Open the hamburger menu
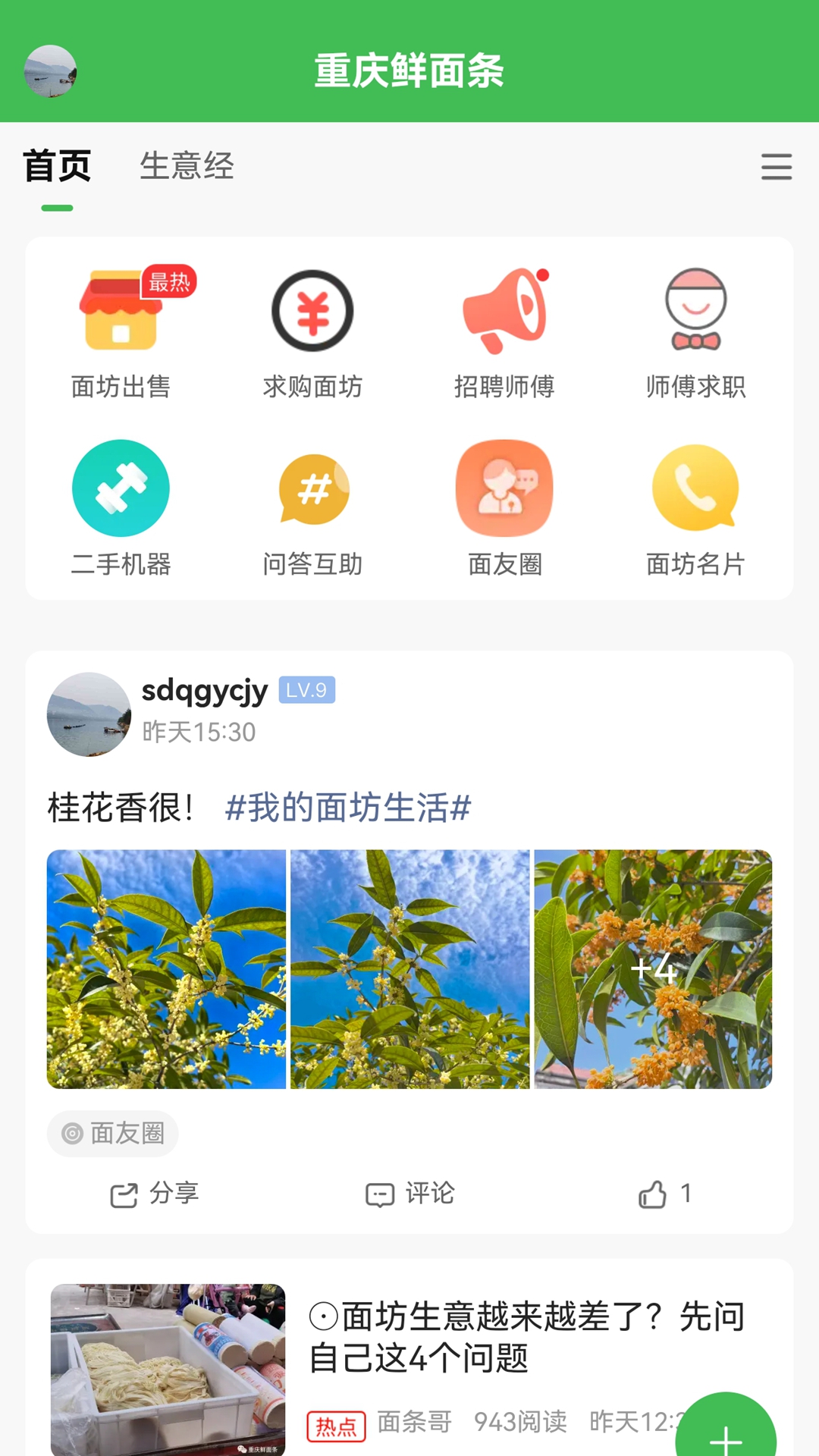Viewport: 819px width, 1456px height. tap(776, 168)
